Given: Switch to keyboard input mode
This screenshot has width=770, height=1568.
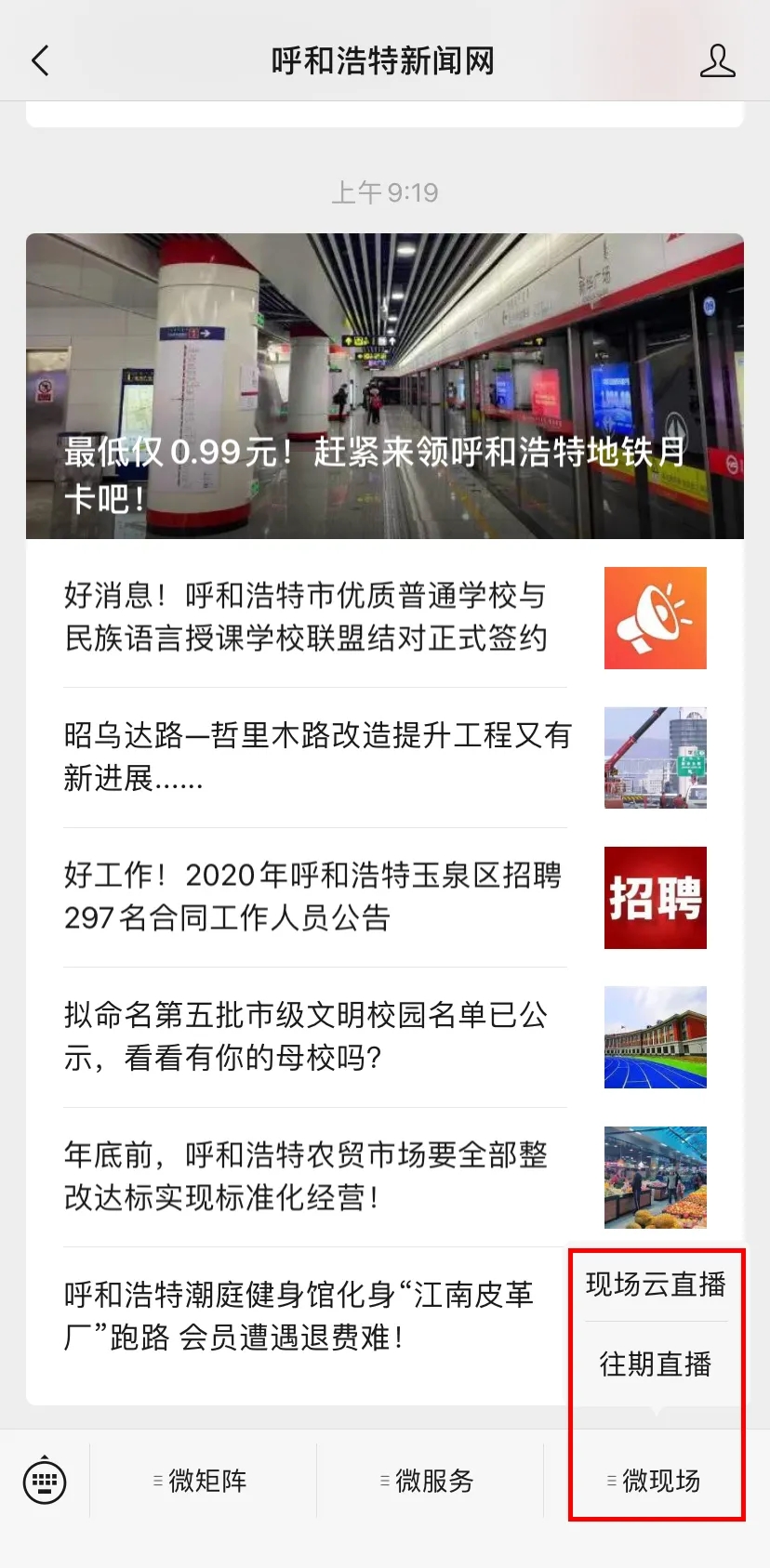Looking at the screenshot, I should (x=45, y=1480).
